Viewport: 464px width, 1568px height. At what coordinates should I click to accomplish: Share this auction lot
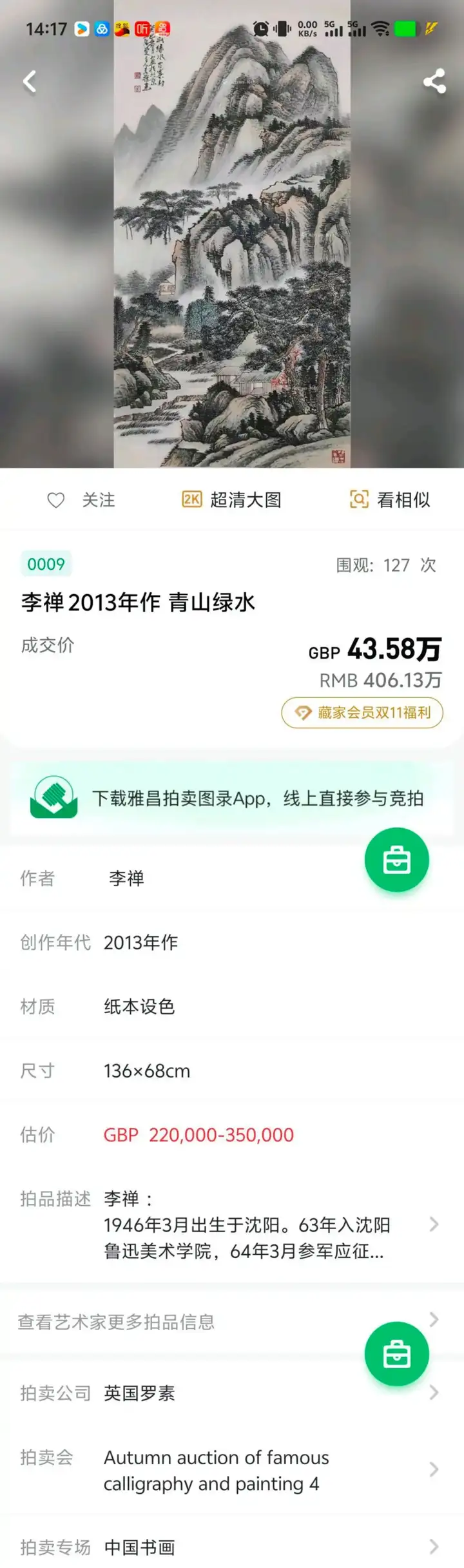434,81
